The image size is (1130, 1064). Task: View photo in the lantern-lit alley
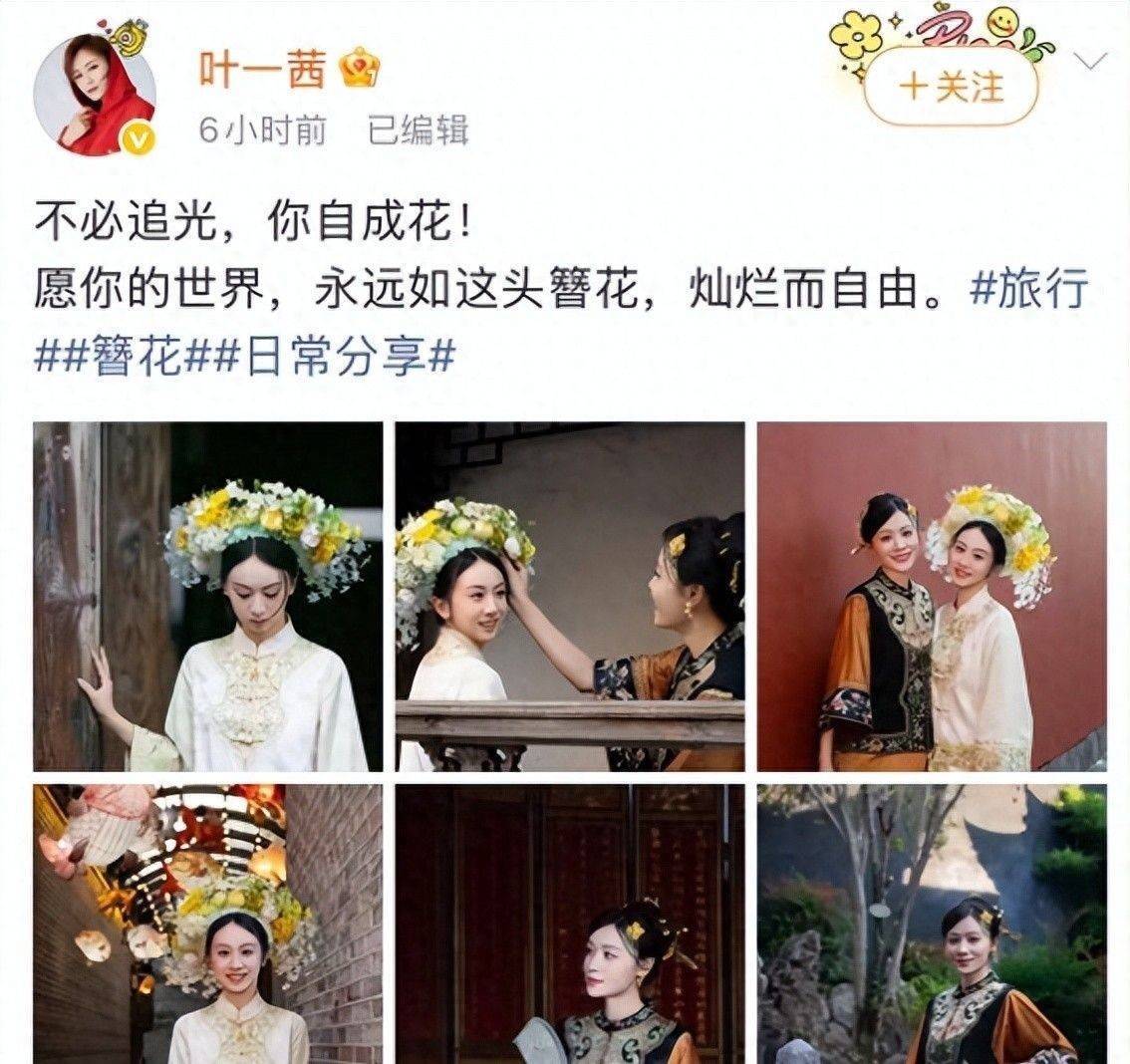coord(208,924)
